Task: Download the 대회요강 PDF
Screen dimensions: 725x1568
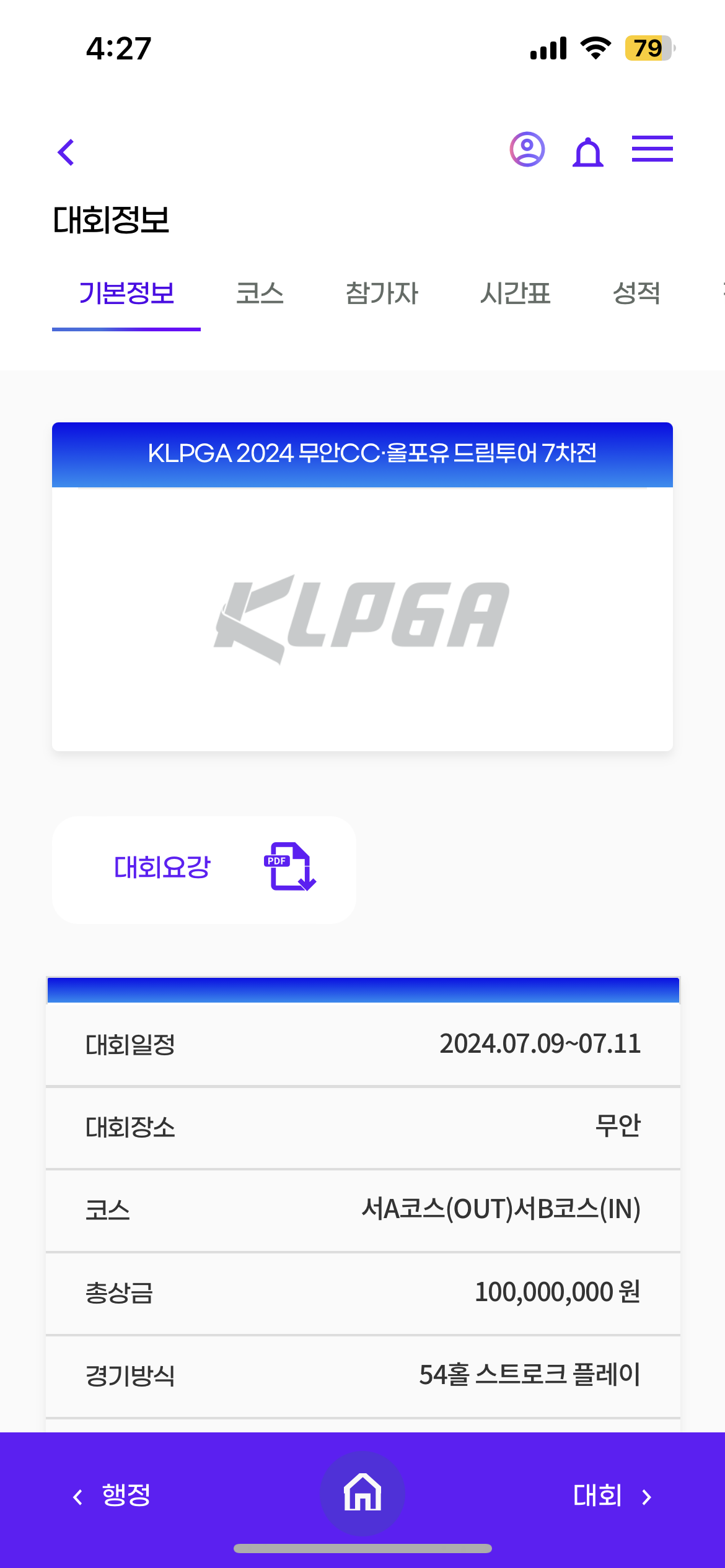Action: [x=204, y=869]
